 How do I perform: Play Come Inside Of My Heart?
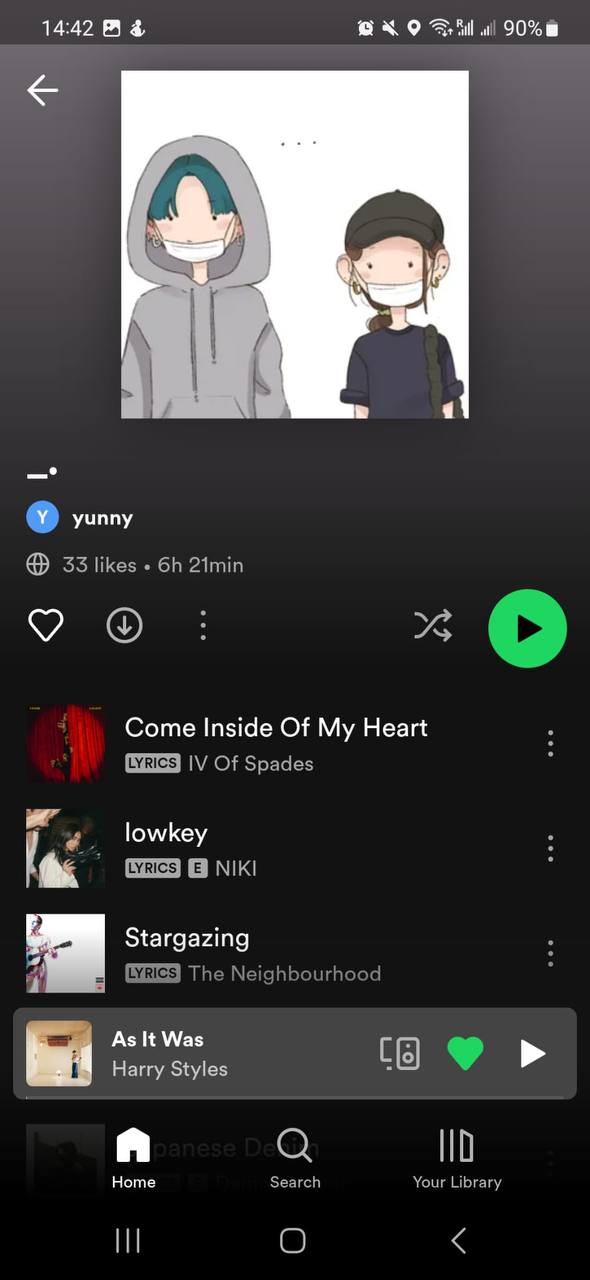click(x=275, y=743)
